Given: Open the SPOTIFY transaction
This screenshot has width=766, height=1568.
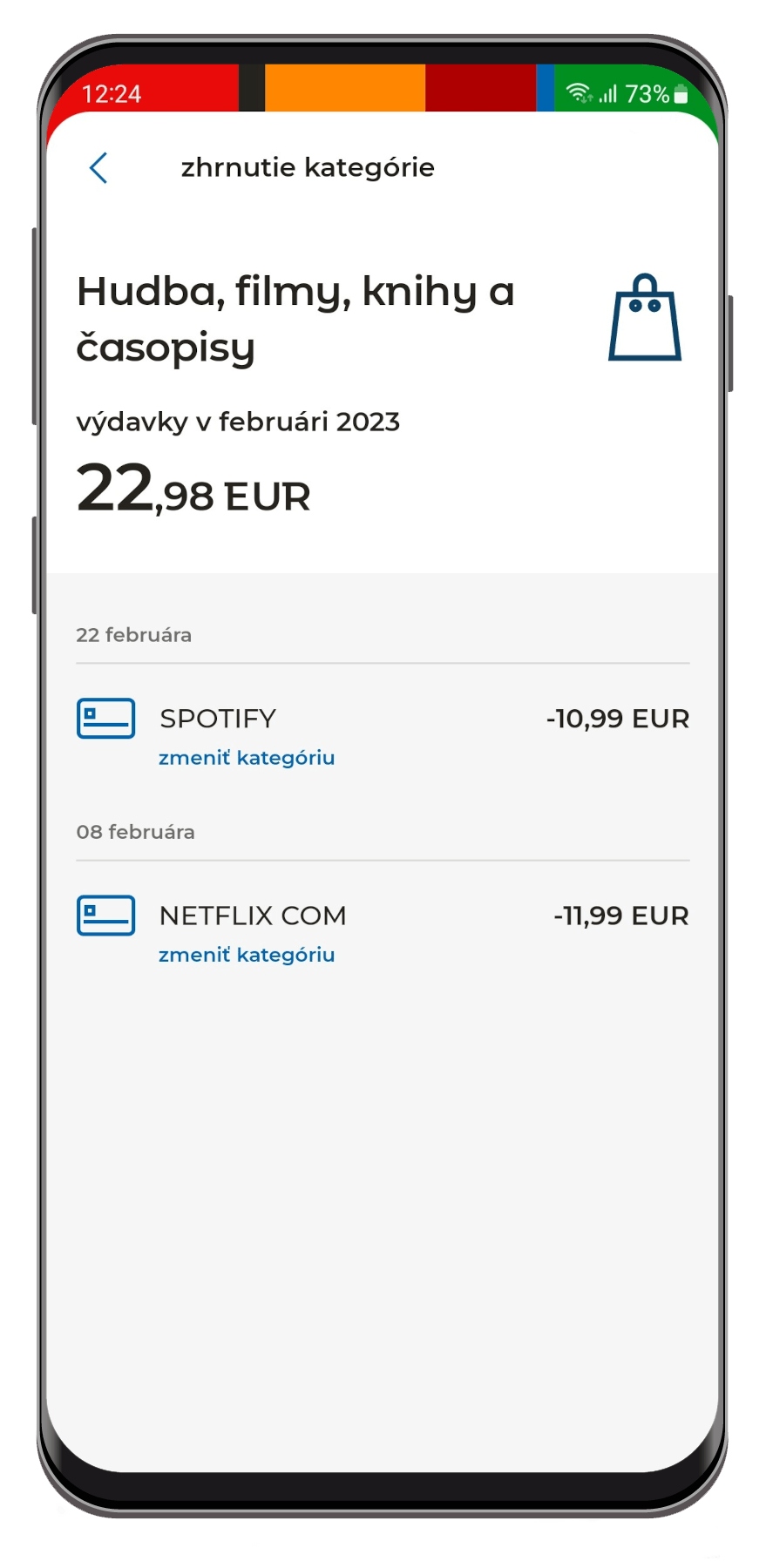Looking at the screenshot, I should click(x=383, y=720).
